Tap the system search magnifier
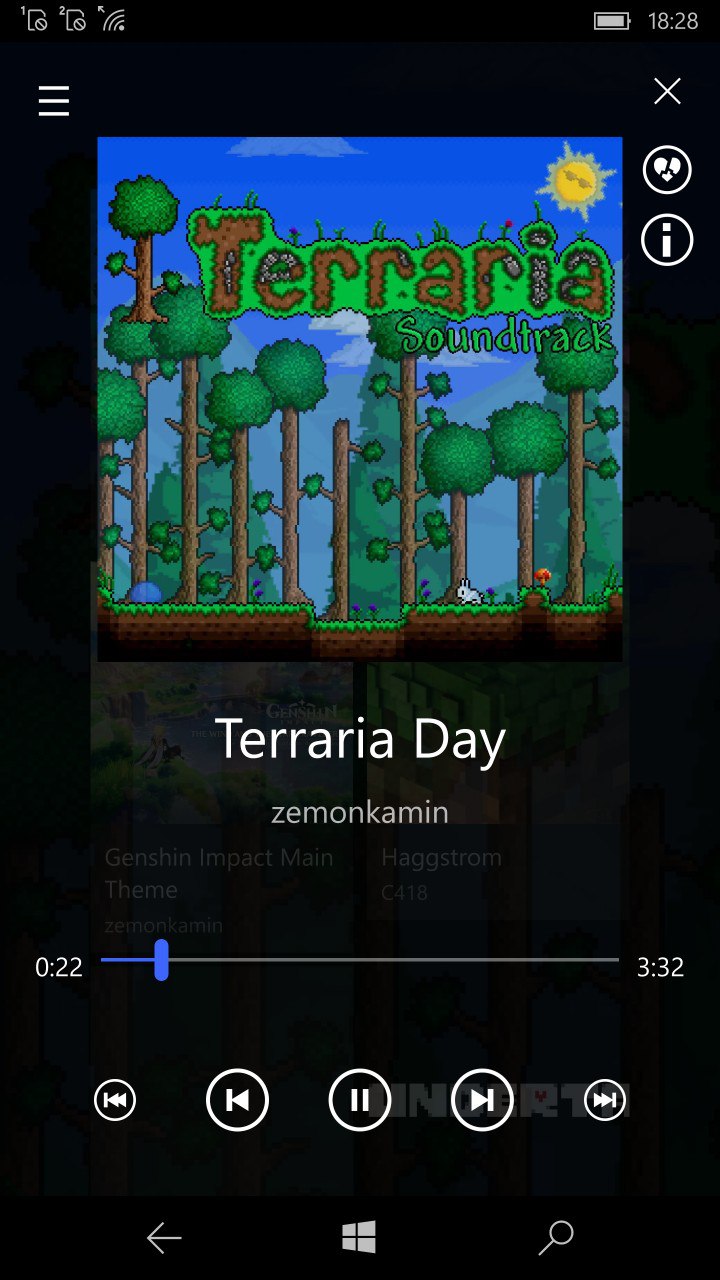The image size is (720, 1280). [x=556, y=1238]
